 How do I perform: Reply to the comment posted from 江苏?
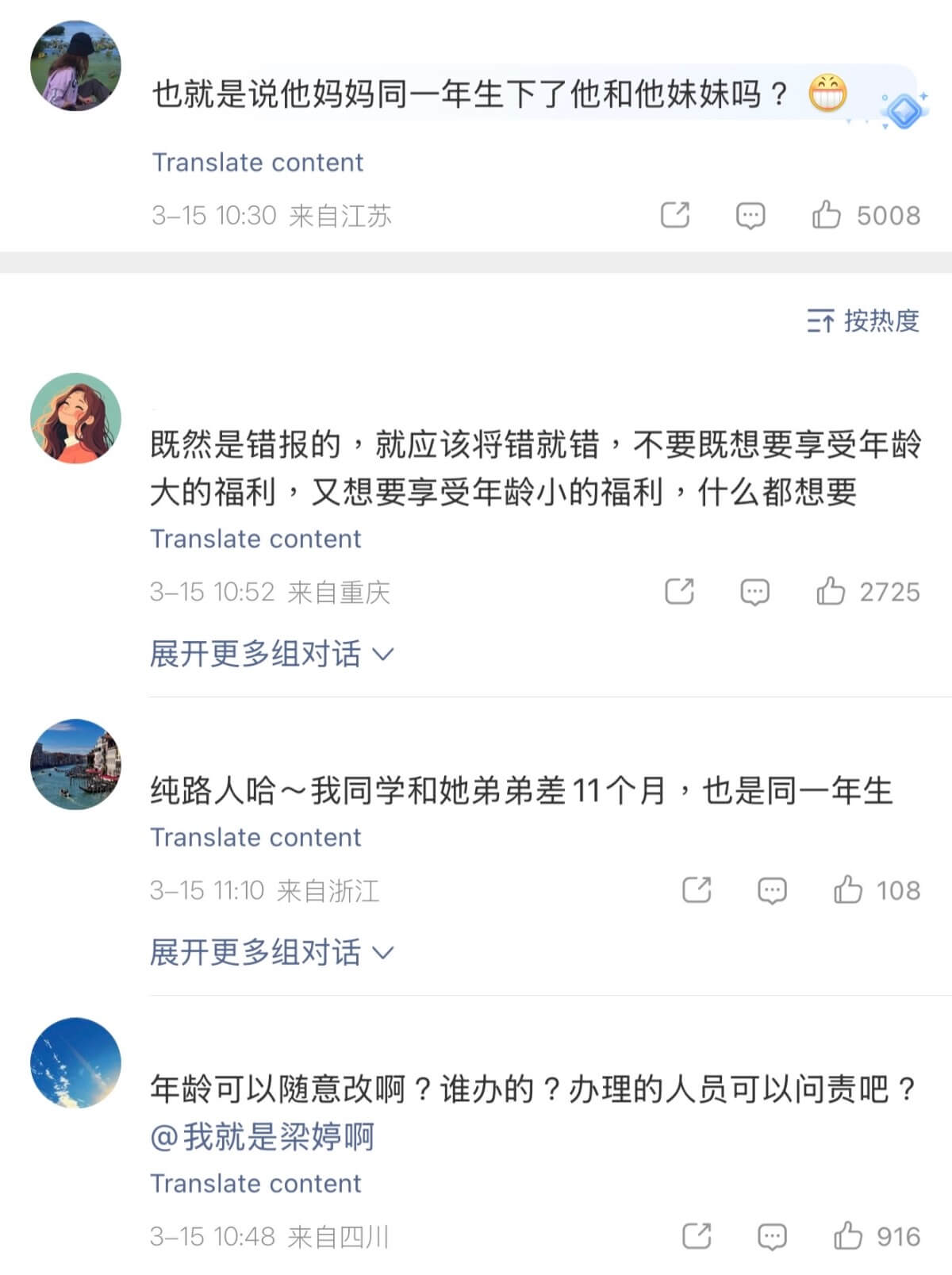[750, 215]
